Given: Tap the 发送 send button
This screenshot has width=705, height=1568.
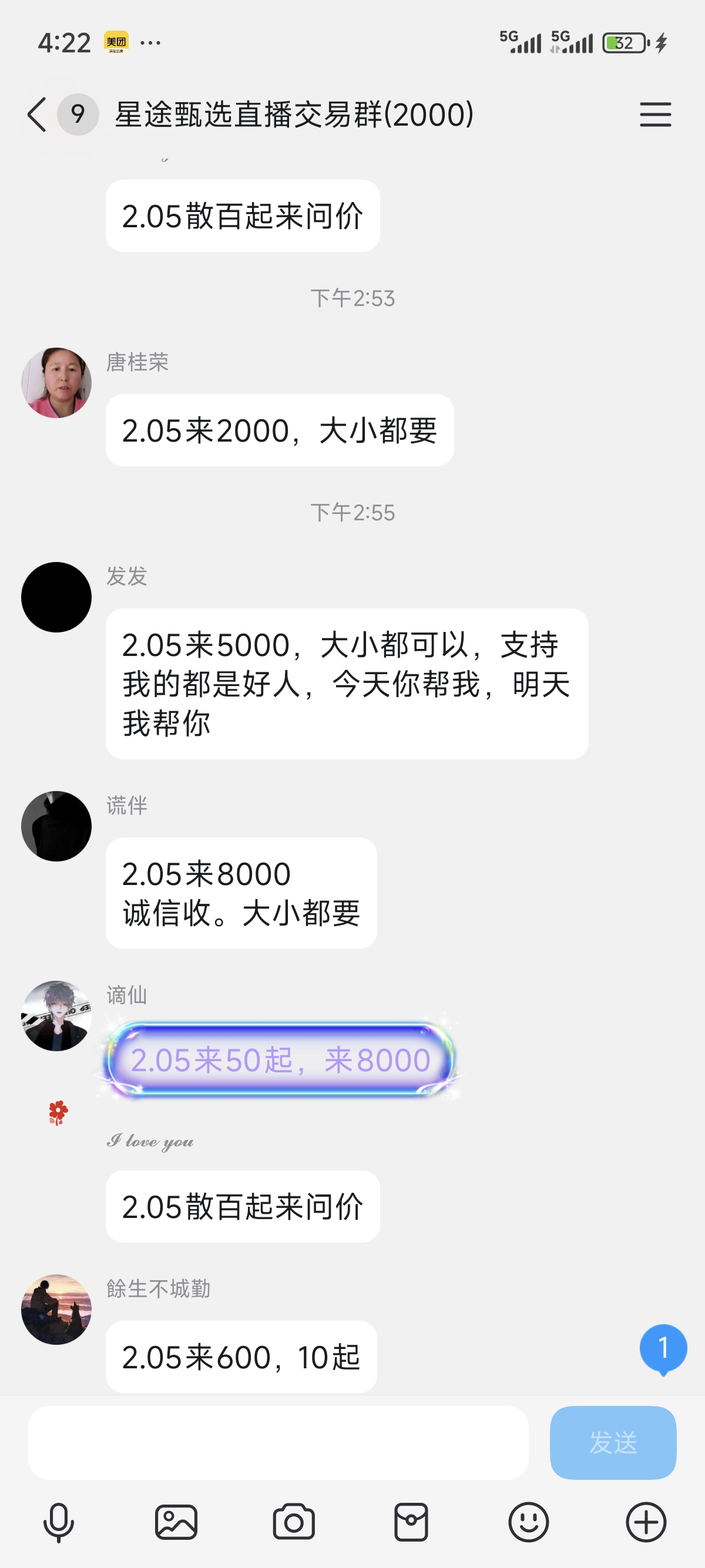Looking at the screenshot, I should (612, 1442).
